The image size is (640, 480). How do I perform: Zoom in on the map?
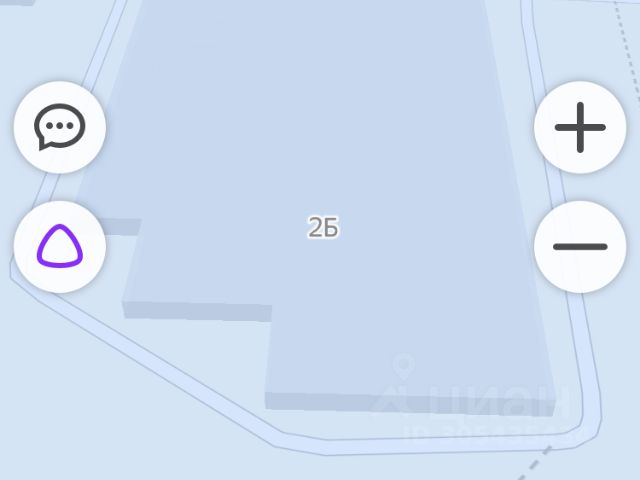580,128
